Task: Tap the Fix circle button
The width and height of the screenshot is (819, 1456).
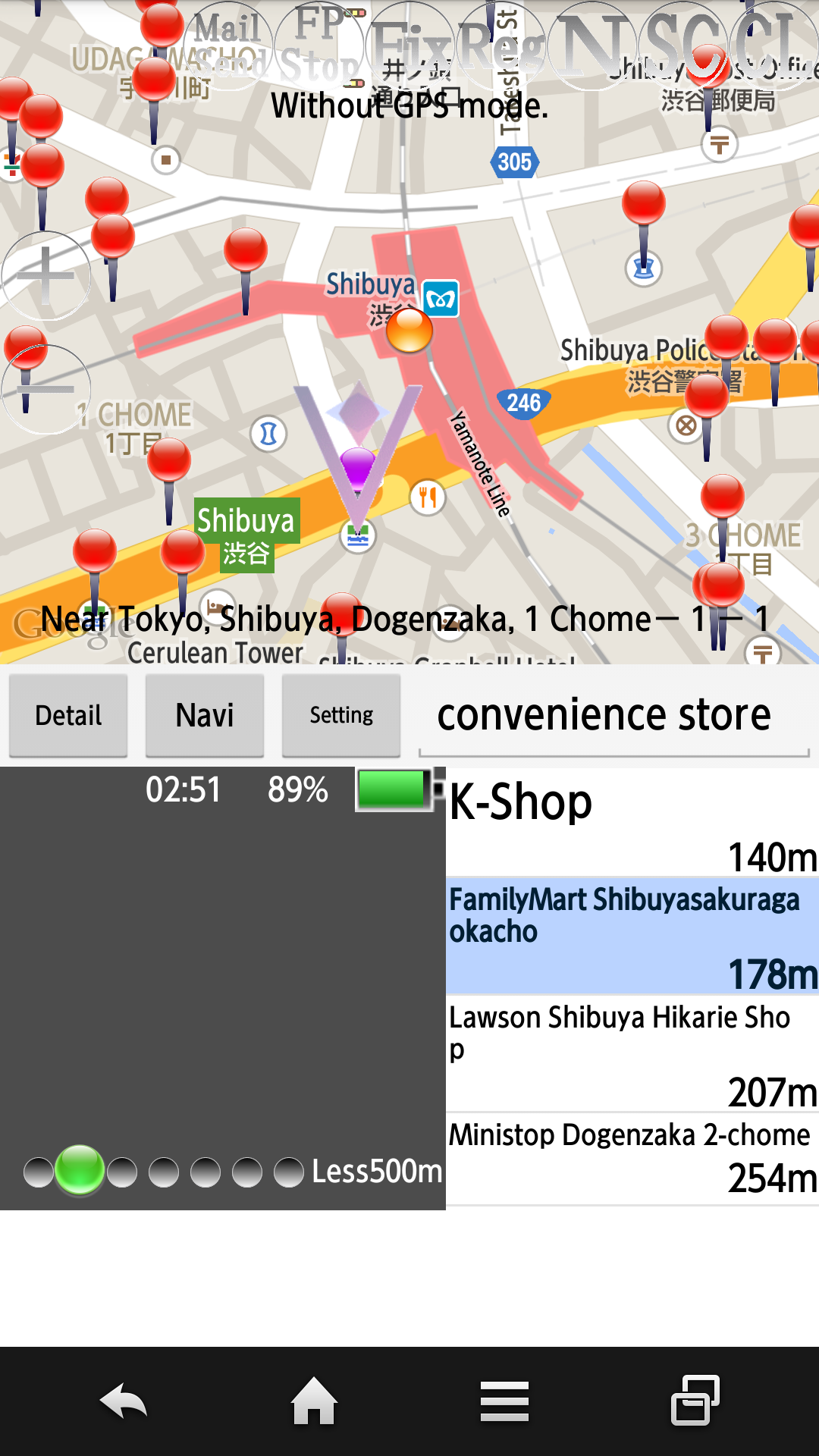Action: coord(410,46)
